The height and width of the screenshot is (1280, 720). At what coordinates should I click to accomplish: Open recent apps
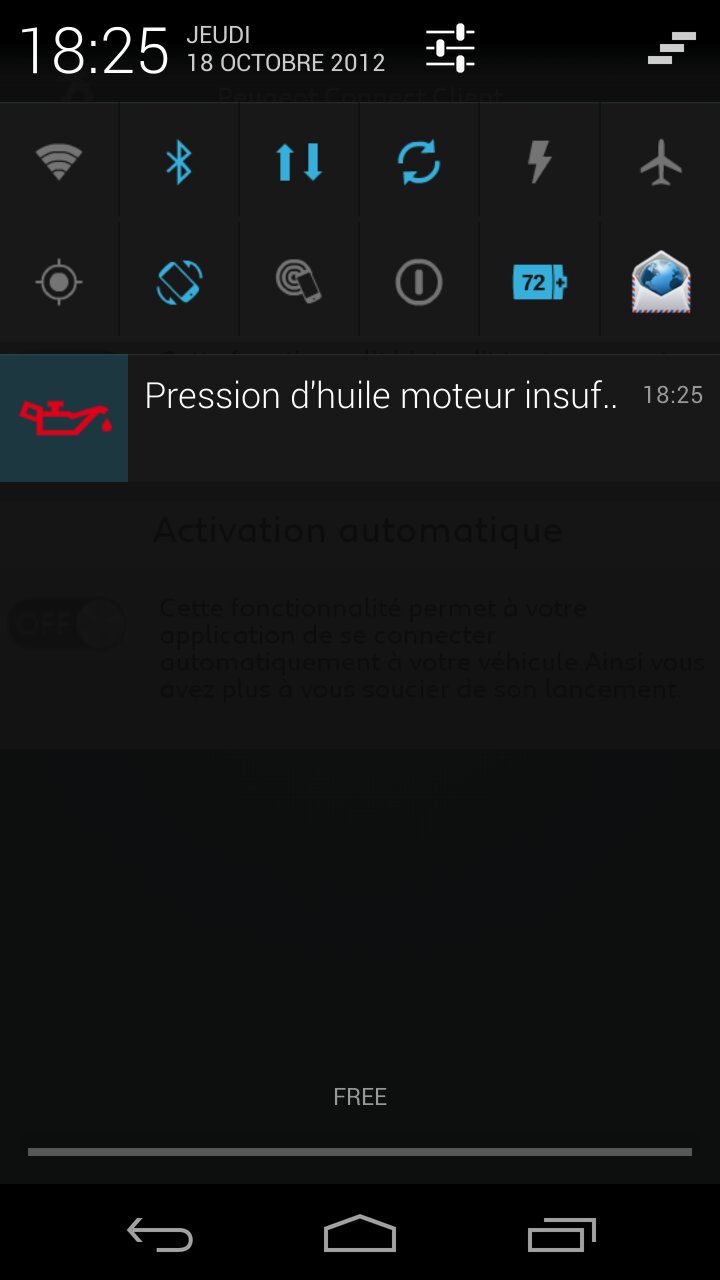click(561, 1234)
